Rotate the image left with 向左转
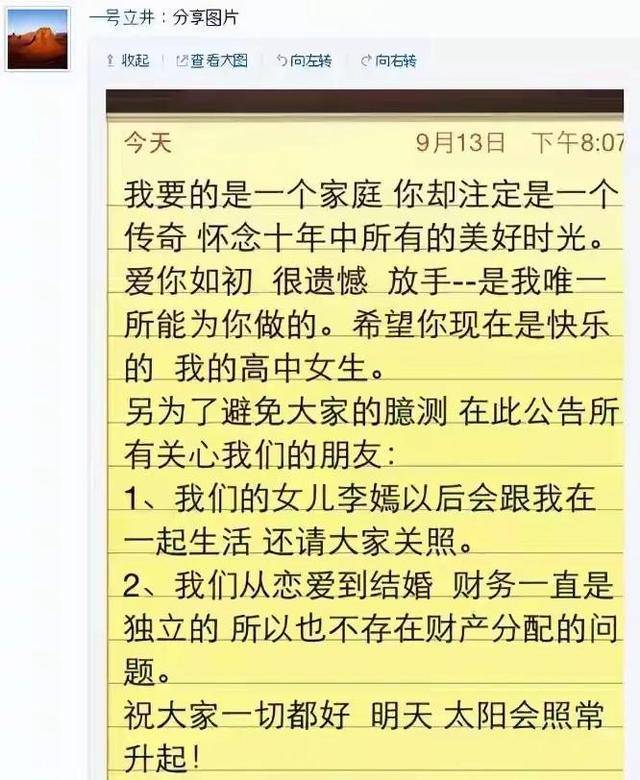Image resolution: width=640 pixels, height=780 pixels. (x=304, y=61)
